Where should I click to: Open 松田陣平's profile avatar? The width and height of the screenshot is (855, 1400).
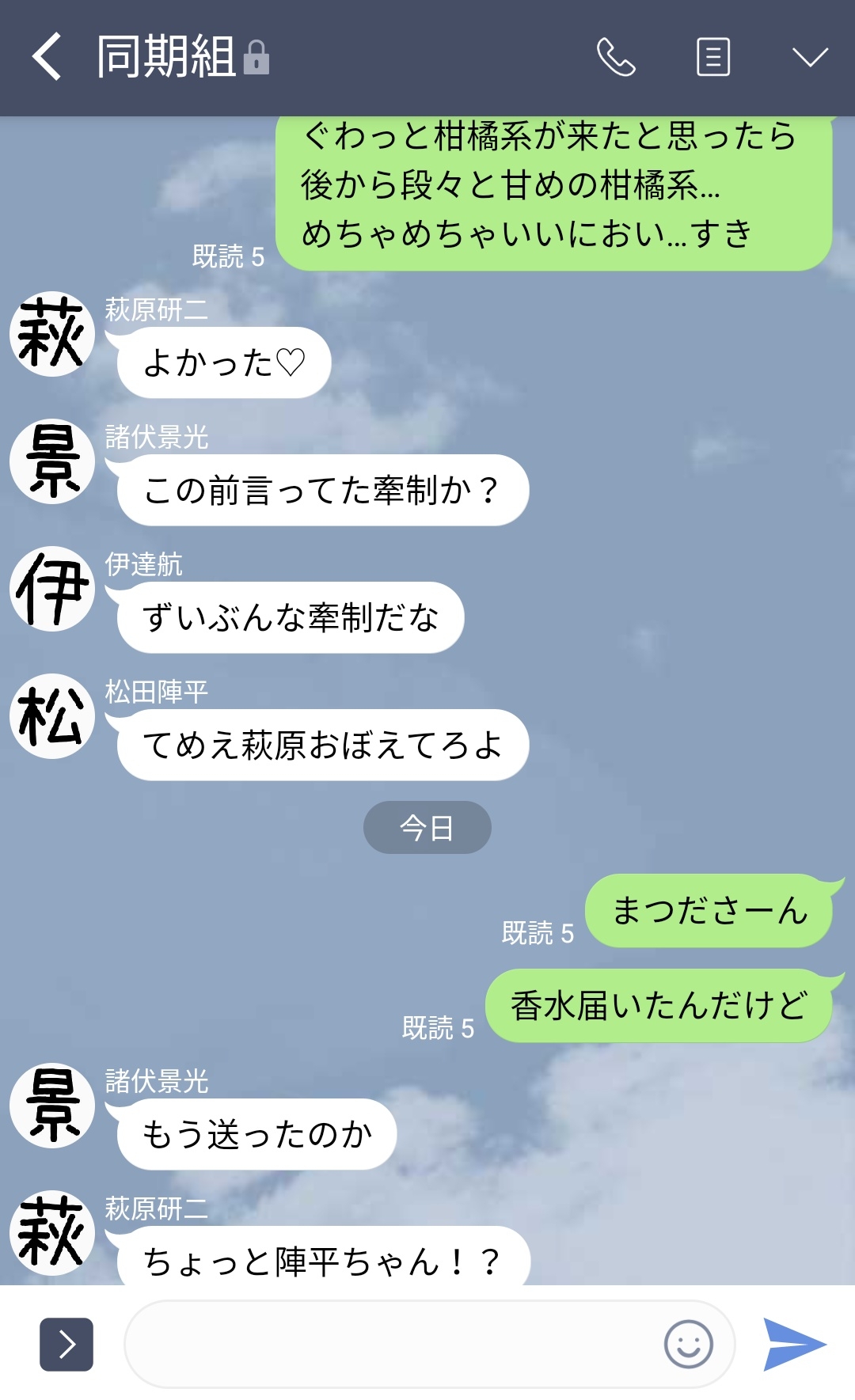coord(52,716)
